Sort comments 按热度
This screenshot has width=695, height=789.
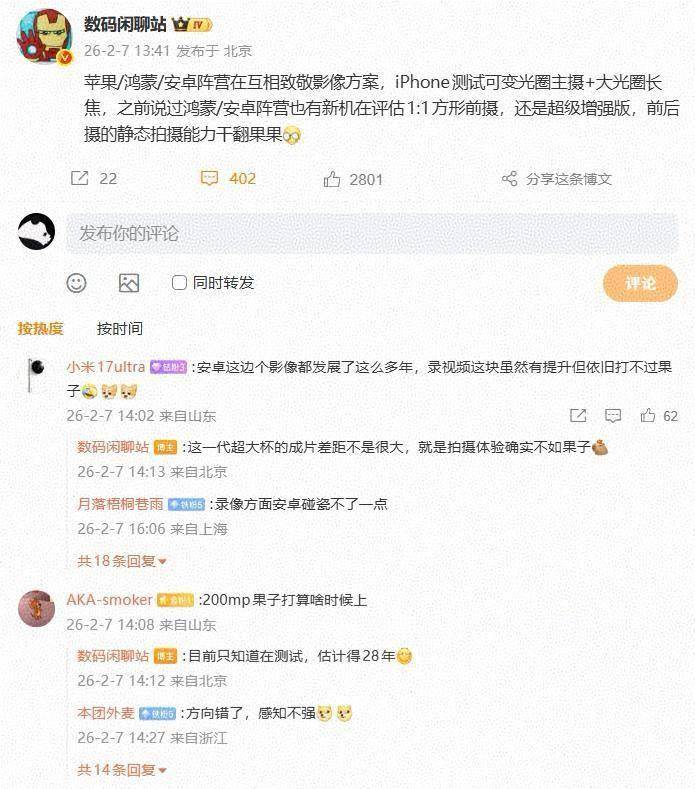(x=40, y=328)
